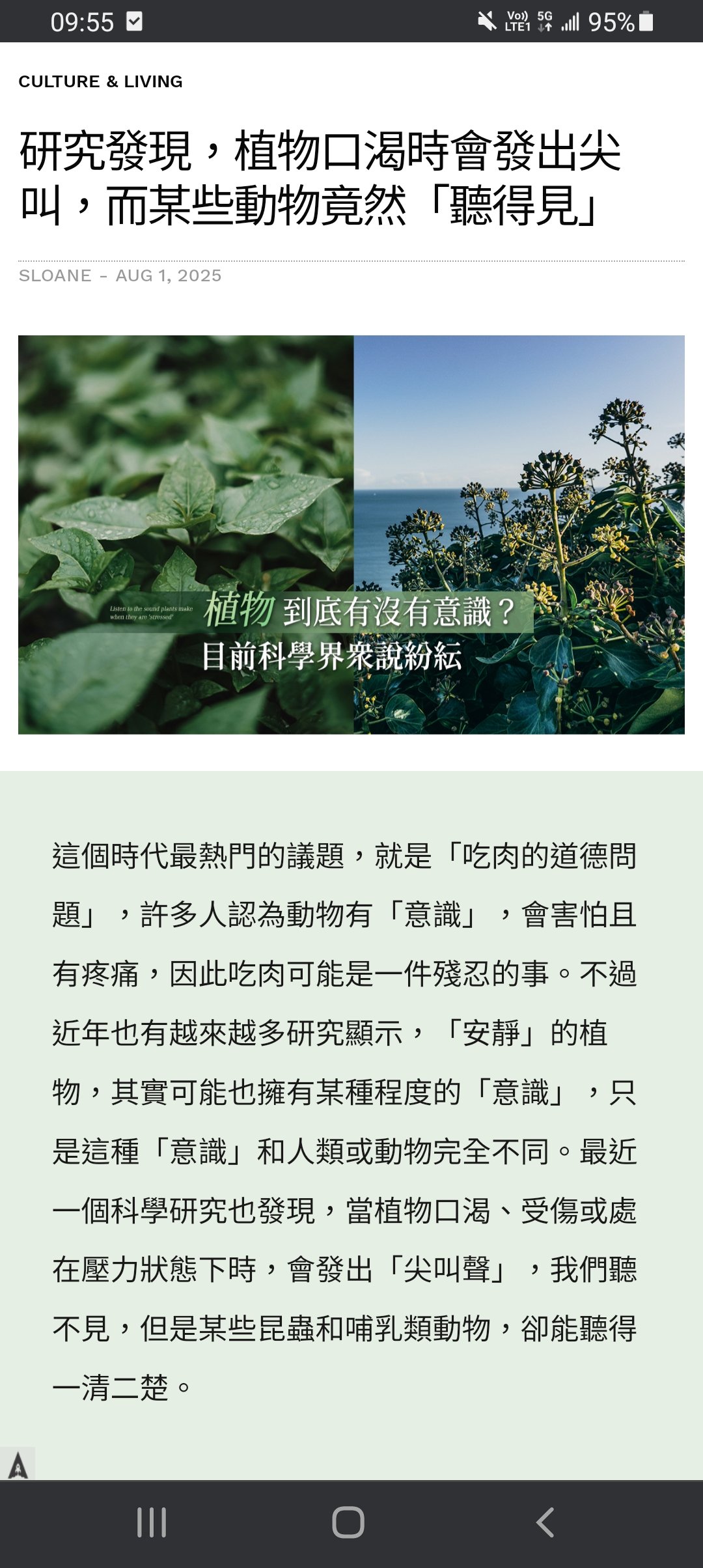Open the recent apps view

[x=152, y=1522]
